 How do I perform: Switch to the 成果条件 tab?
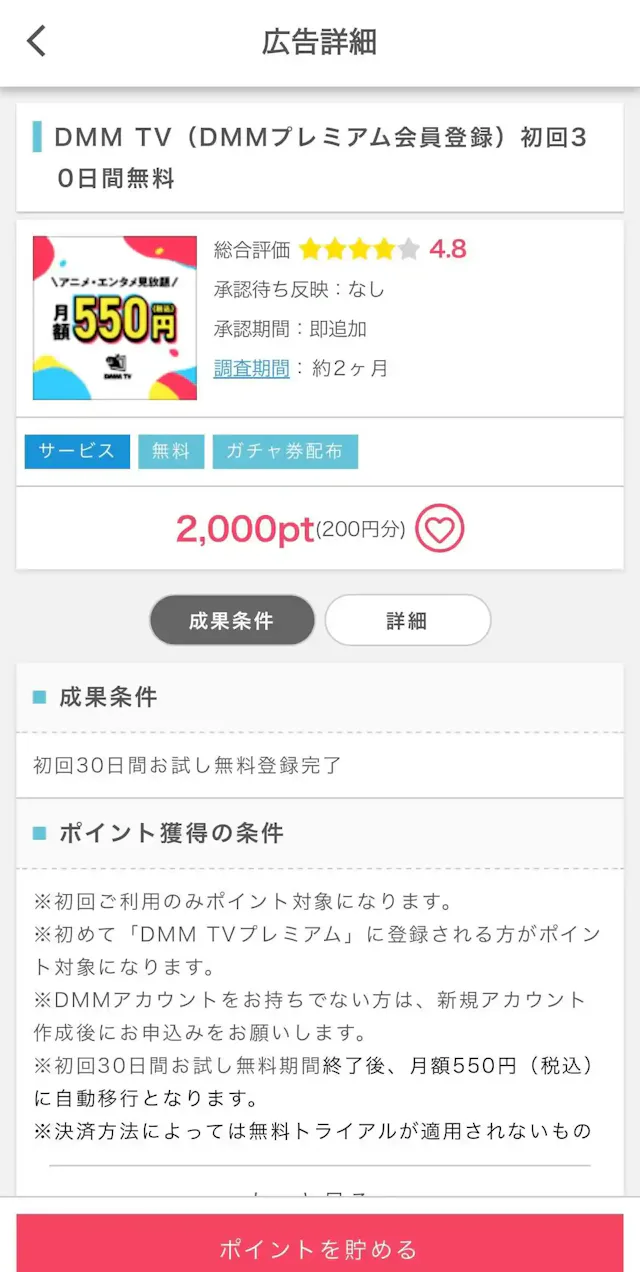232,620
